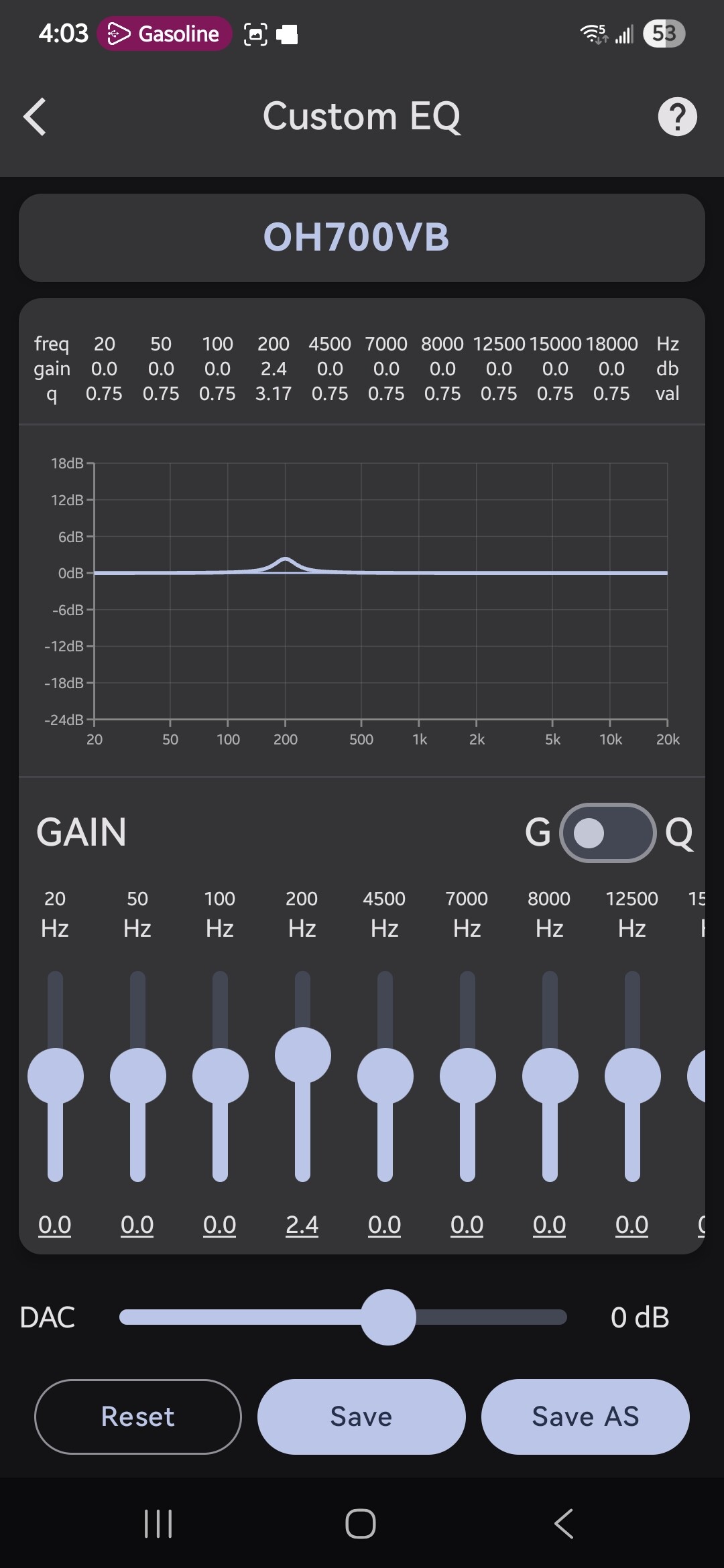Edit the 0.0 gain value for 4500 Hz
Screen dimensions: 724x1568
pos(385,1225)
